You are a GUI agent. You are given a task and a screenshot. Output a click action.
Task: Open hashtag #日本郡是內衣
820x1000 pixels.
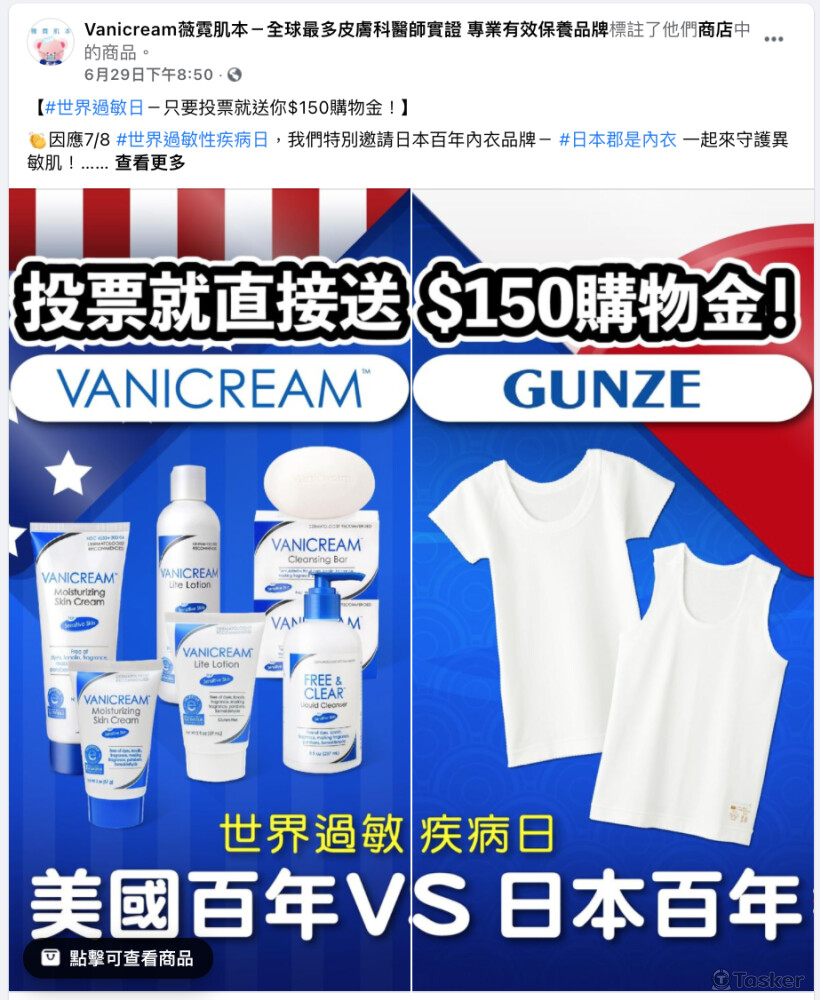click(x=618, y=140)
